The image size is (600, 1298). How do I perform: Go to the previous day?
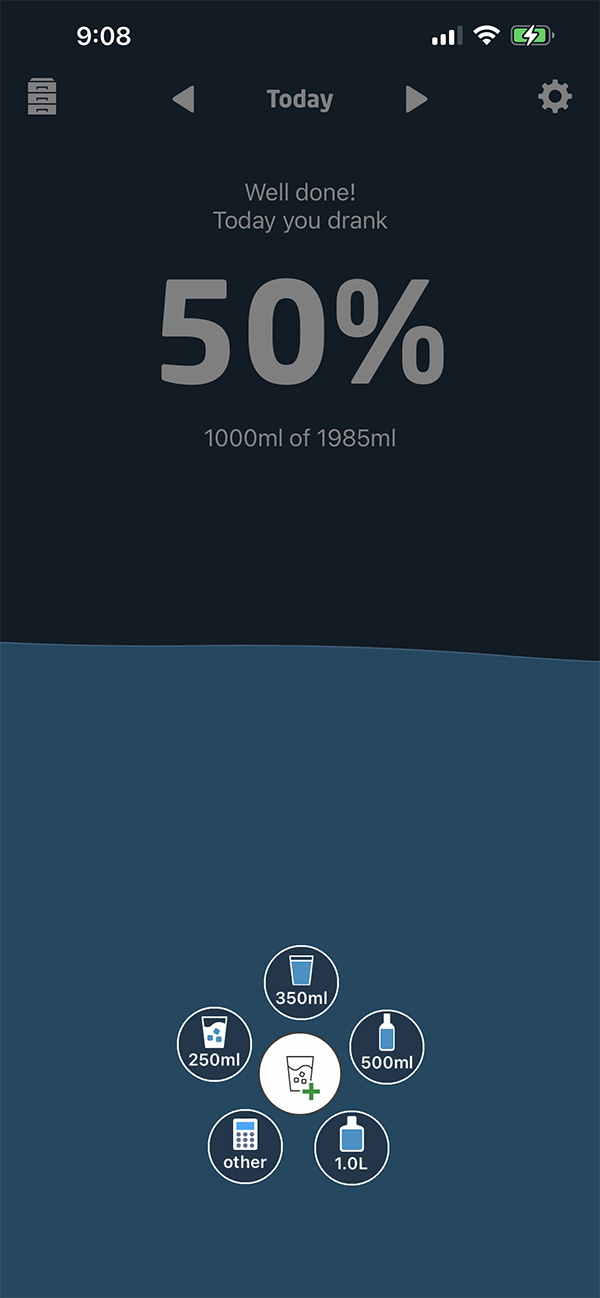click(x=182, y=99)
